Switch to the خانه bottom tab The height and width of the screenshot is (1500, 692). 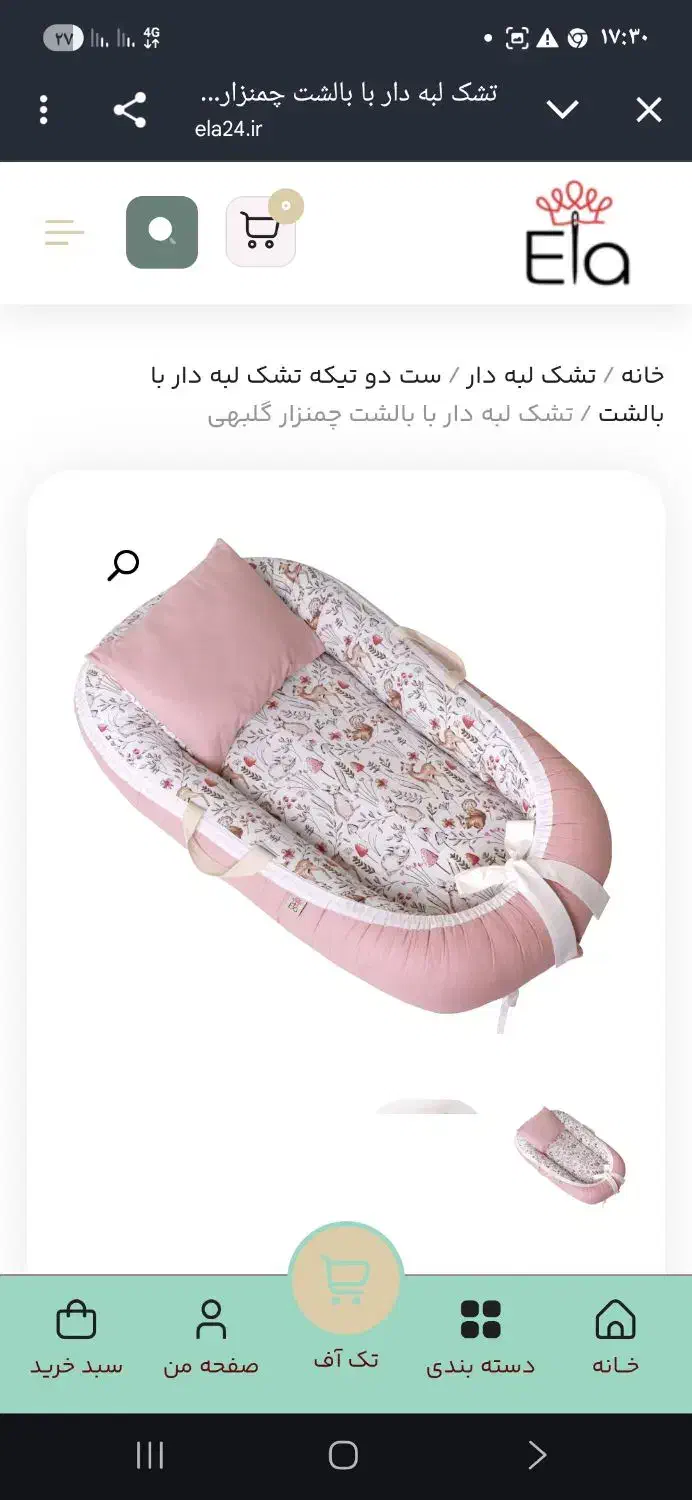click(x=615, y=1338)
